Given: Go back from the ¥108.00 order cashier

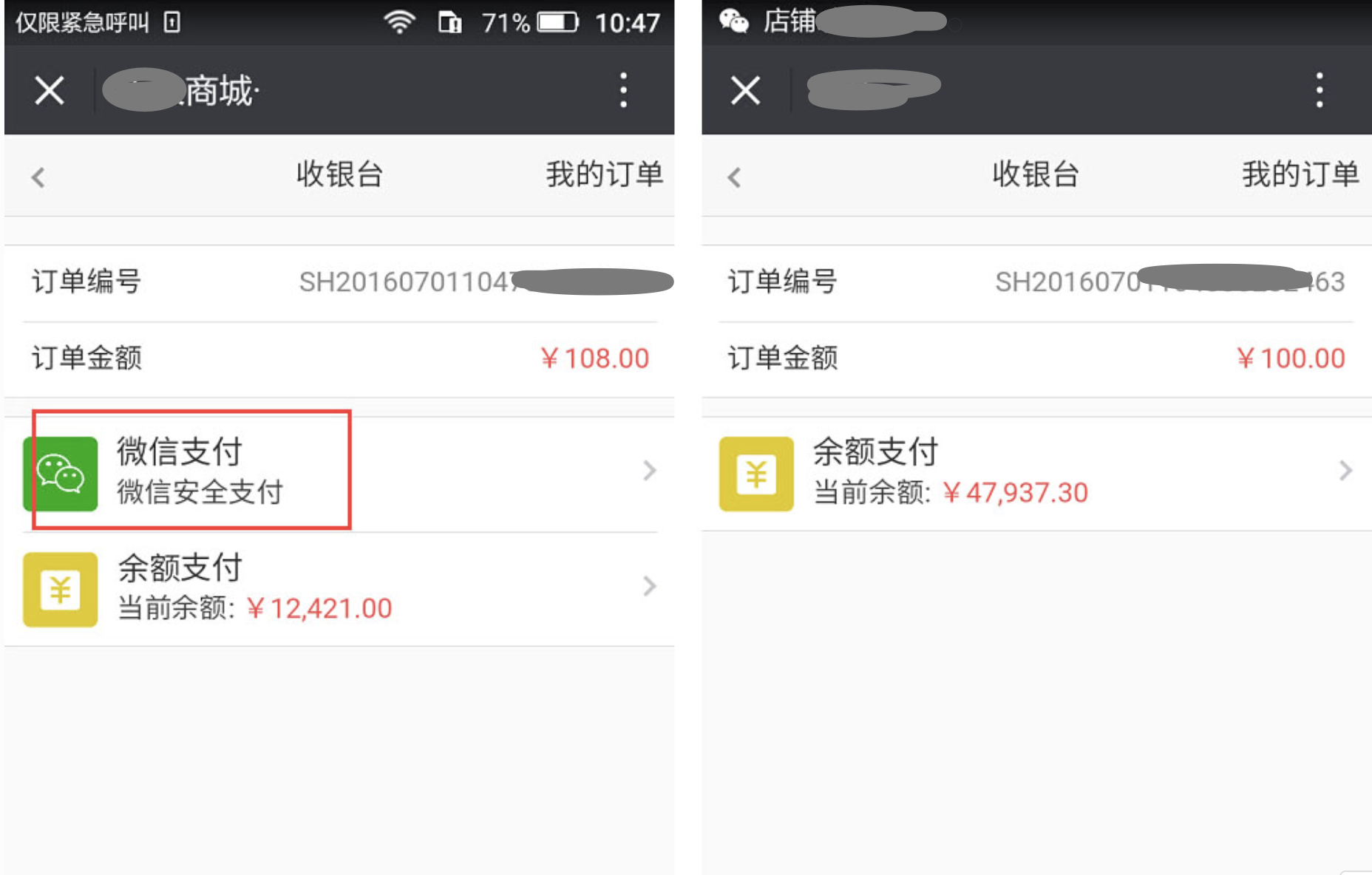Looking at the screenshot, I should [x=38, y=177].
